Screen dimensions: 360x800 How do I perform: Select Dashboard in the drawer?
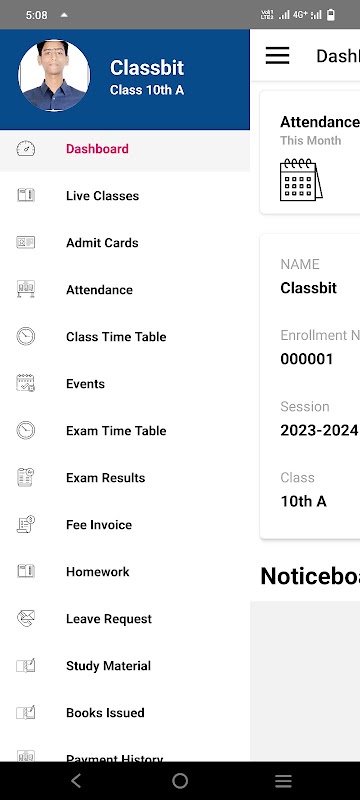[125, 149]
